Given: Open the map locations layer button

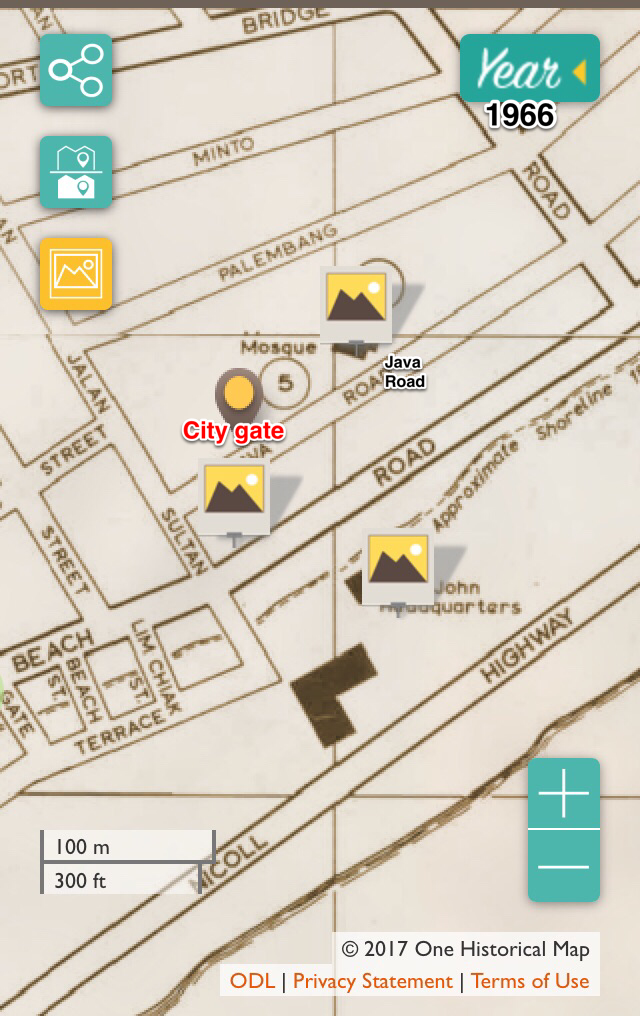Looking at the screenshot, I should (76, 172).
